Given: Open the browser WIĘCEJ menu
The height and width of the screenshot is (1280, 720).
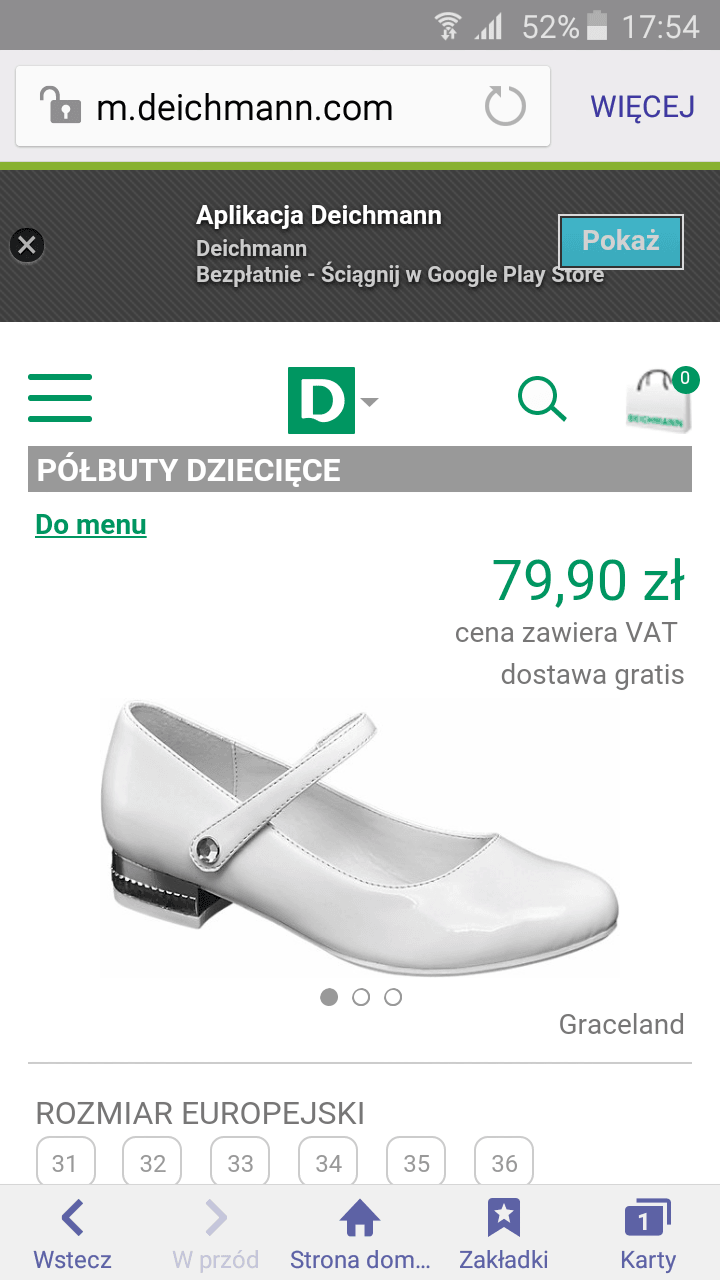Looking at the screenshot, I should click(x=642, y=107).
